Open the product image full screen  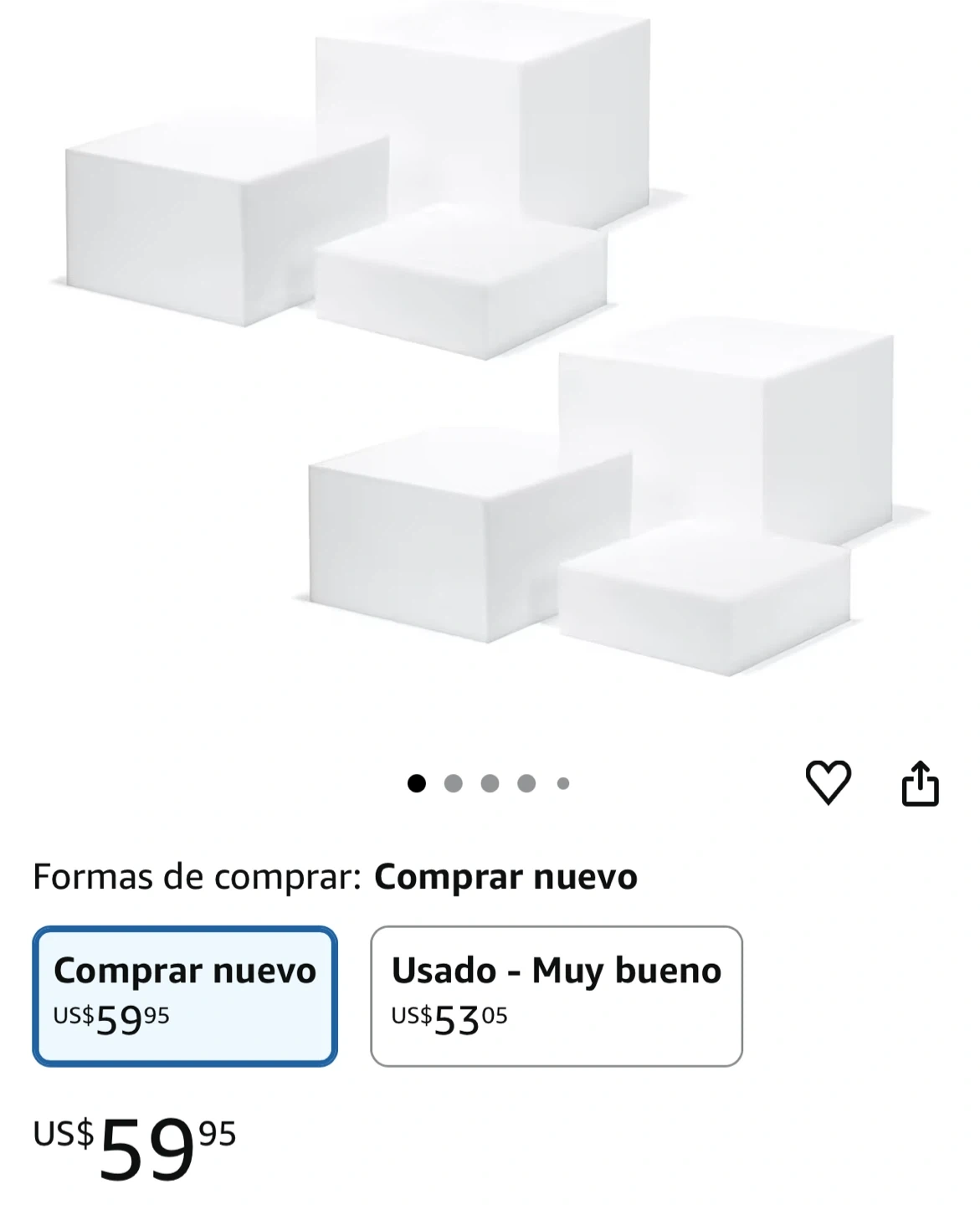[x=490, y=351]
